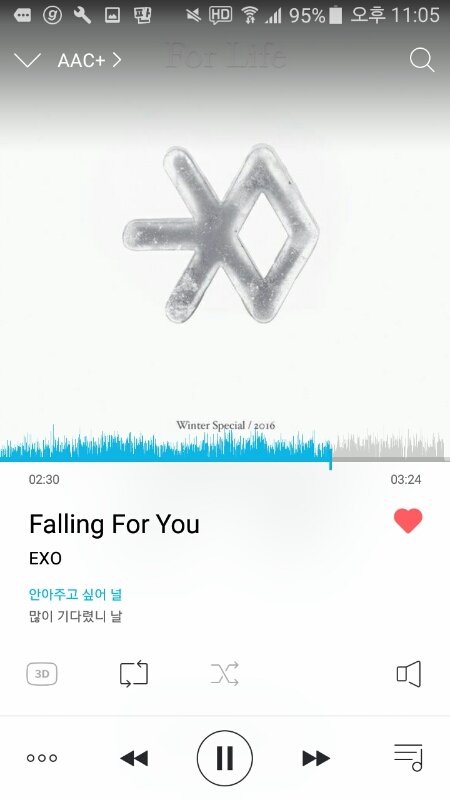Pause the current song
The width and height of the screenshot is (450, 800).
click(224, 758)
